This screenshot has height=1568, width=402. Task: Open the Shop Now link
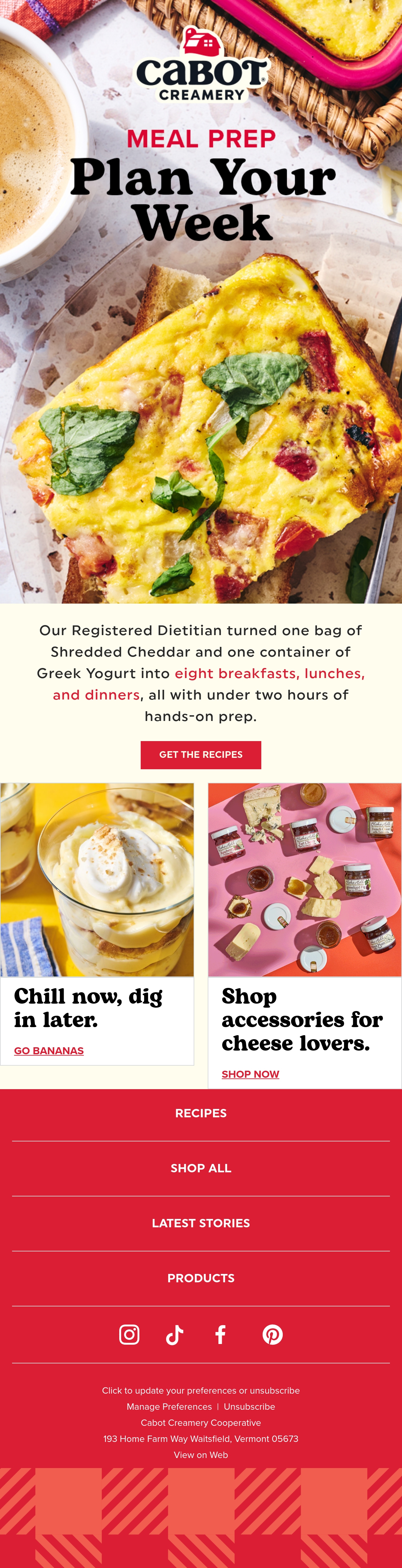250,1074
